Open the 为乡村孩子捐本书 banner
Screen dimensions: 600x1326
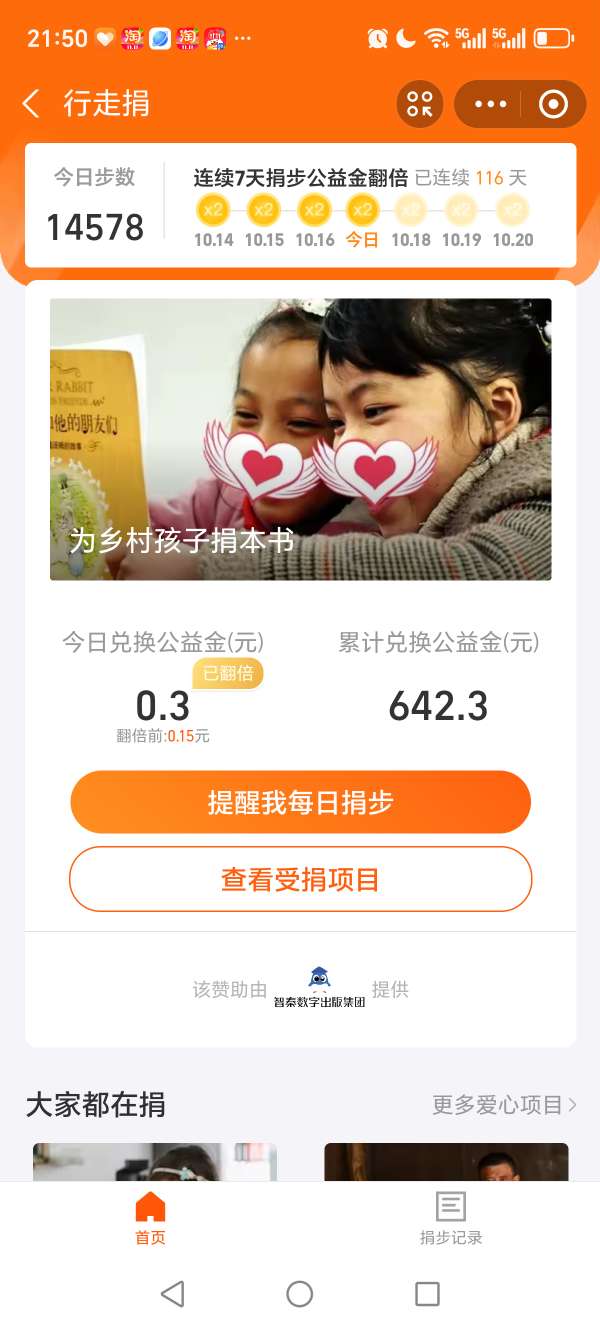[300, 439]
